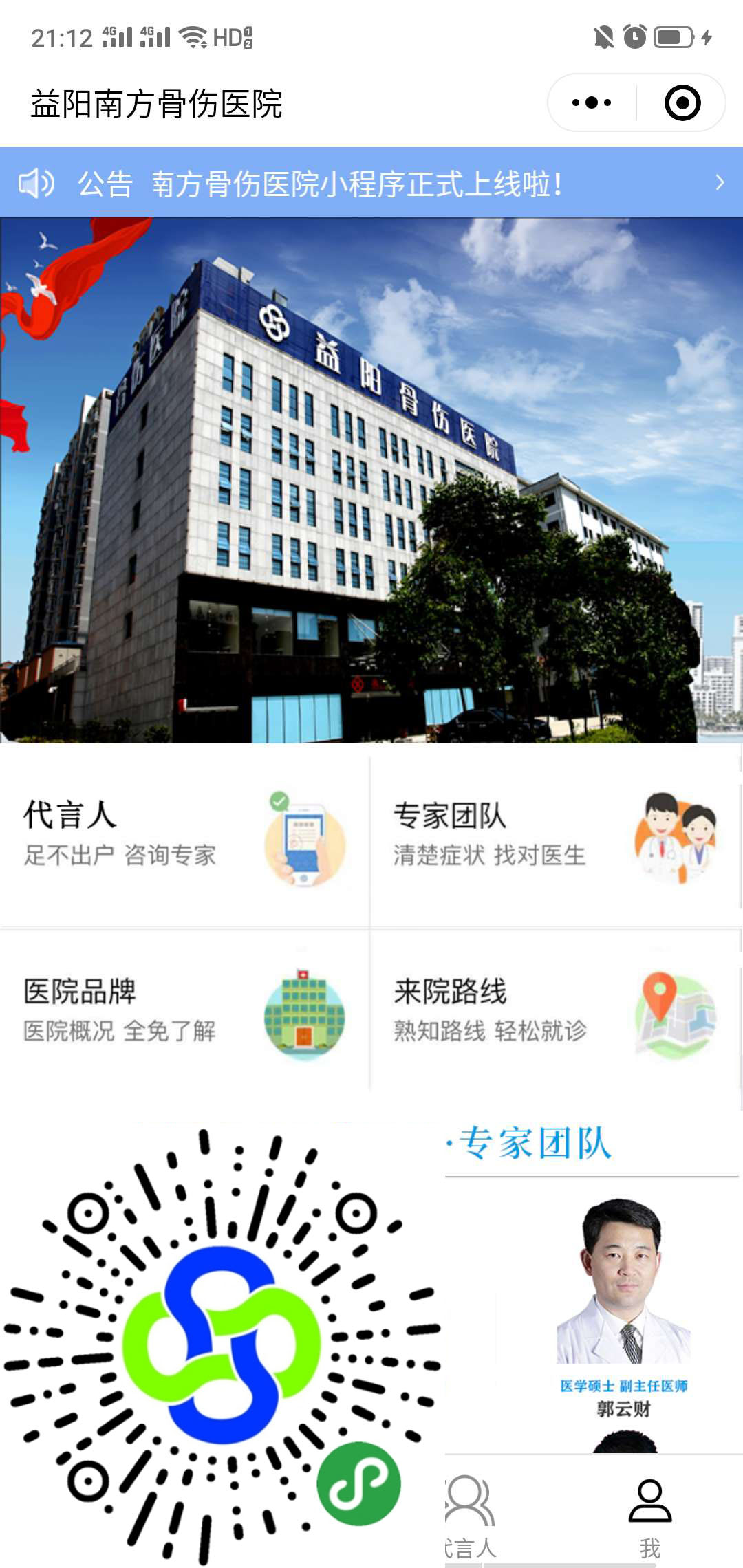Open the 来院路线 directions card
Viewport: 743px width, 1568px height.
point(556,1011)
